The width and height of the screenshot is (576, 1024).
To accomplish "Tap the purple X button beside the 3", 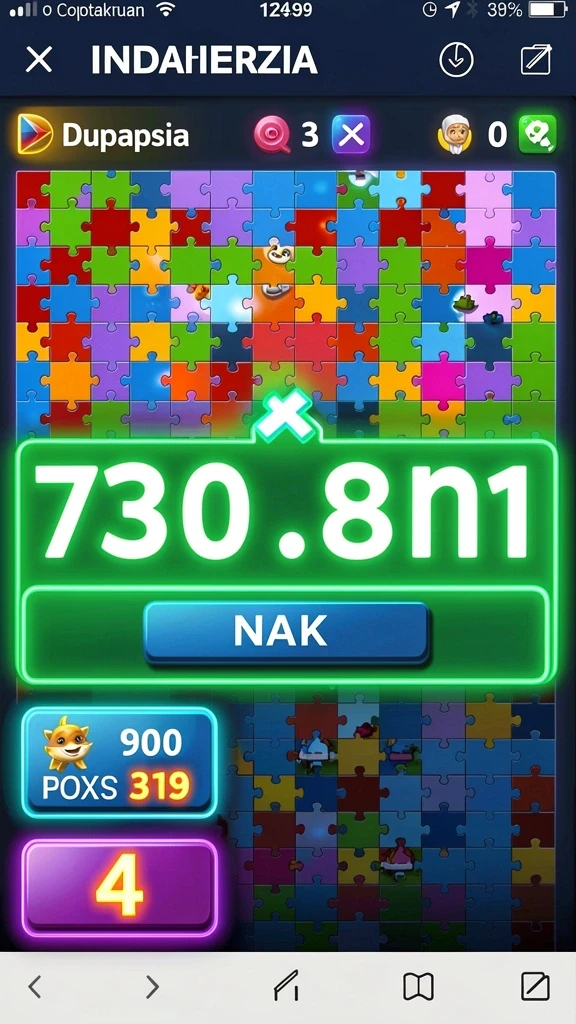I will point(351,135).
